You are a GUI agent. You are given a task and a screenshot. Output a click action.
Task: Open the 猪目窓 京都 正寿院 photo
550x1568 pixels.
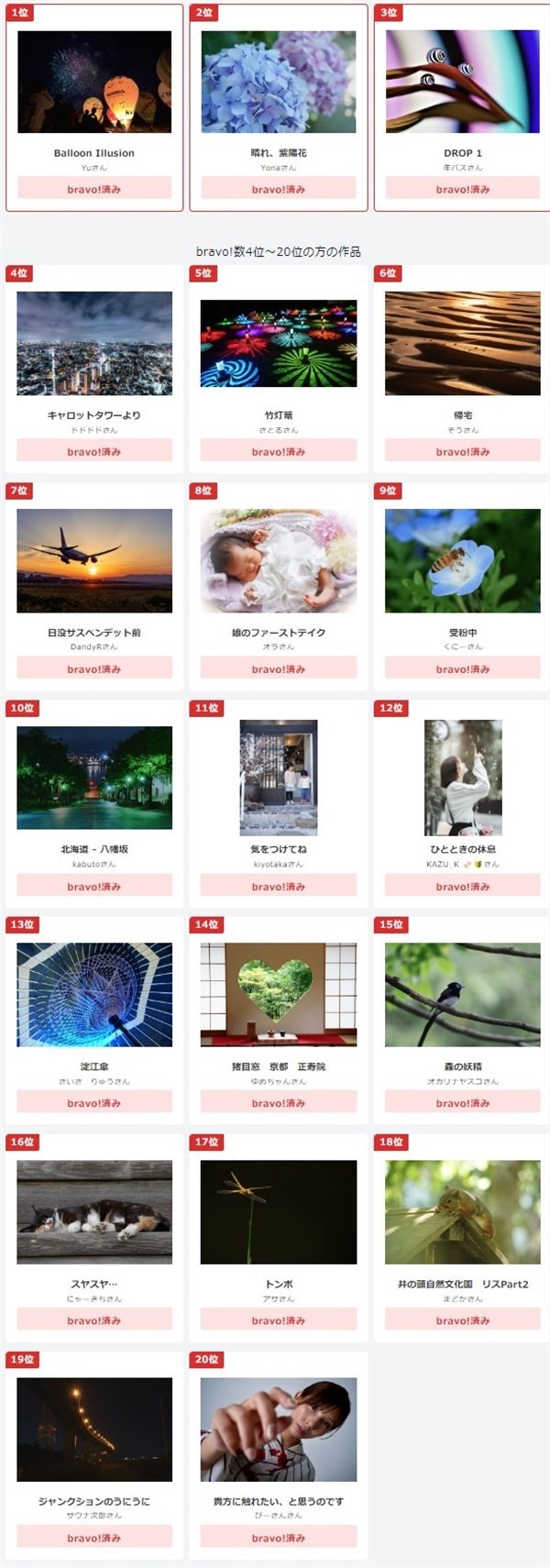[x=278, y=994]
